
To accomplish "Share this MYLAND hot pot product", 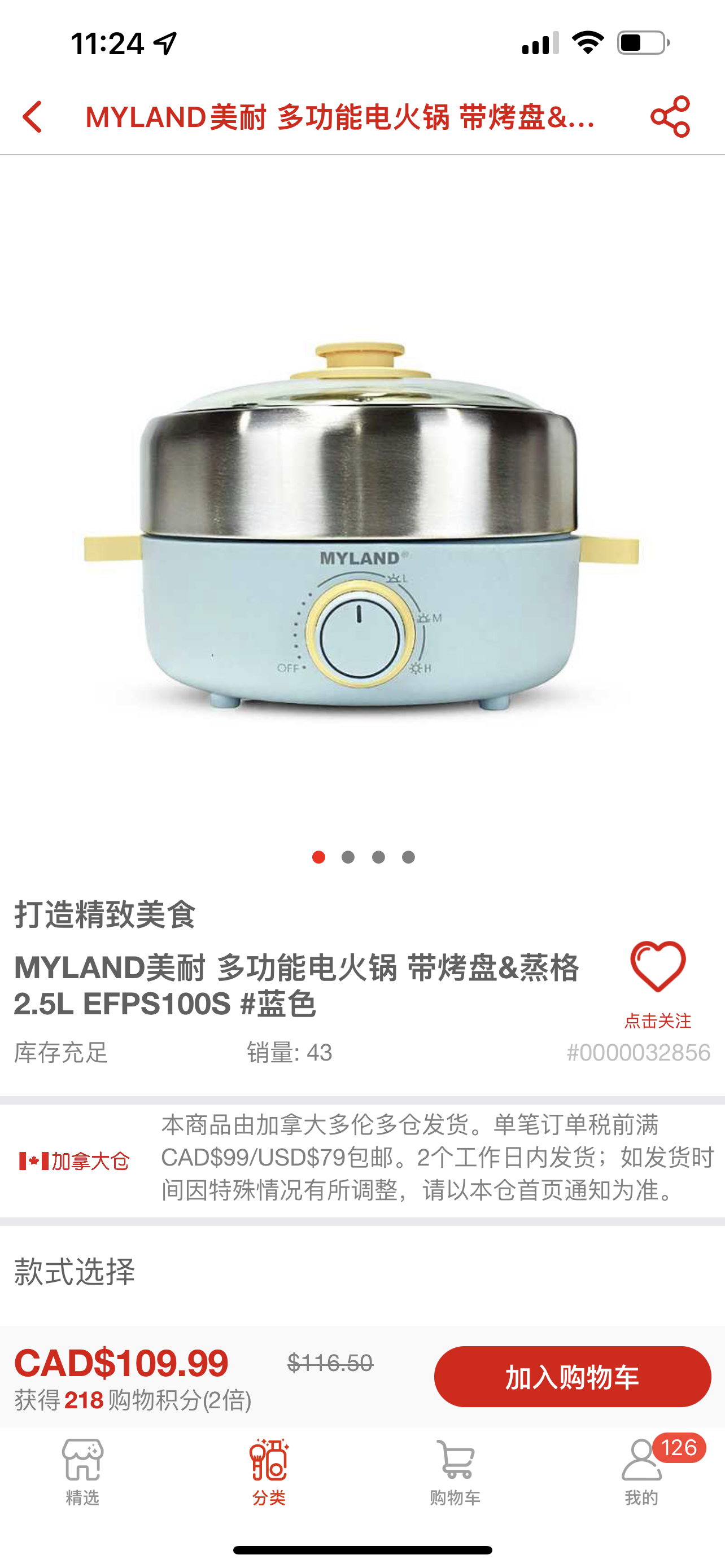I will (x=670, y=116).
